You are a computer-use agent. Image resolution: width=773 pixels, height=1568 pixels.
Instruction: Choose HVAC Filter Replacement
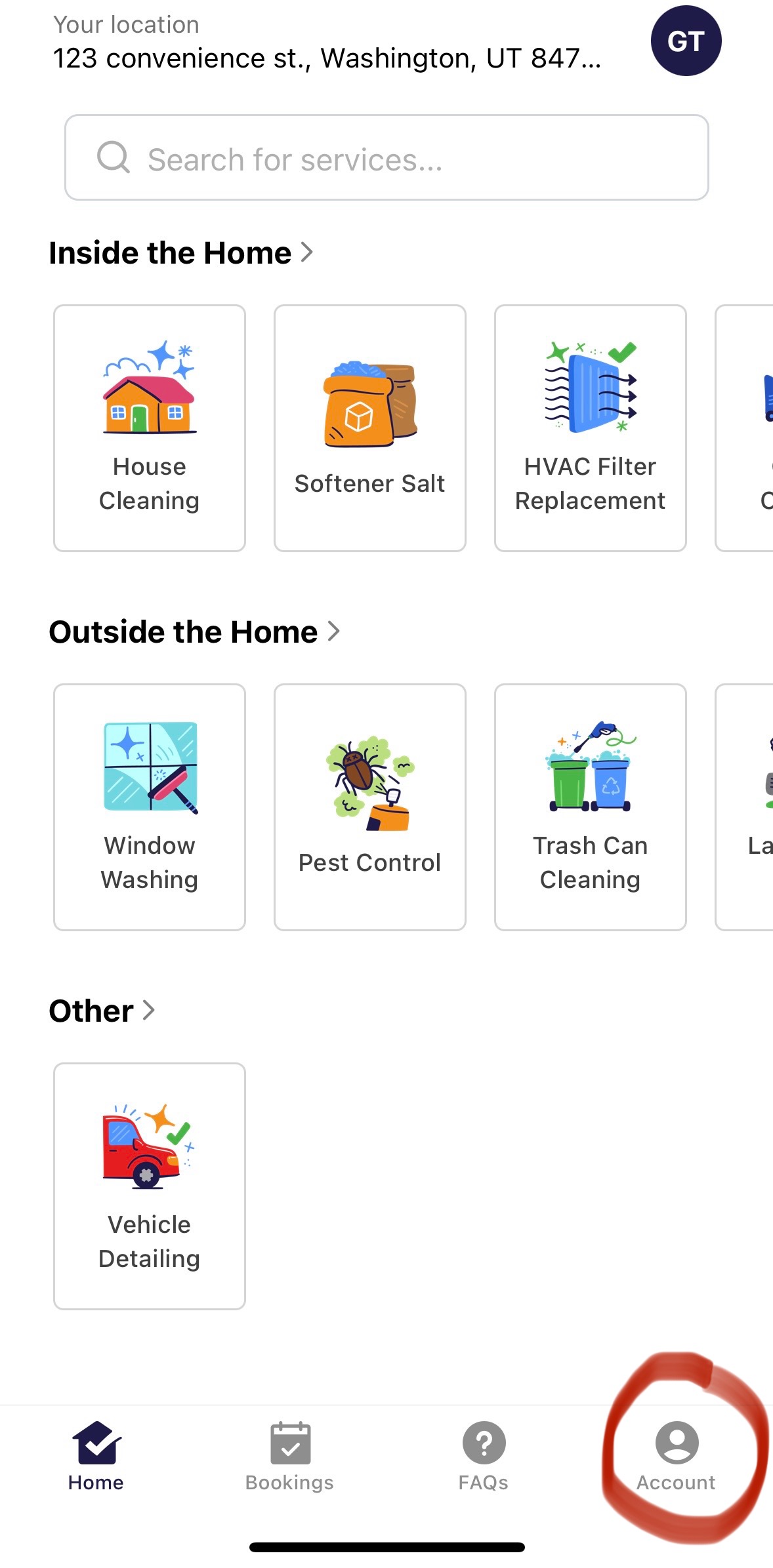pos(590,428)
